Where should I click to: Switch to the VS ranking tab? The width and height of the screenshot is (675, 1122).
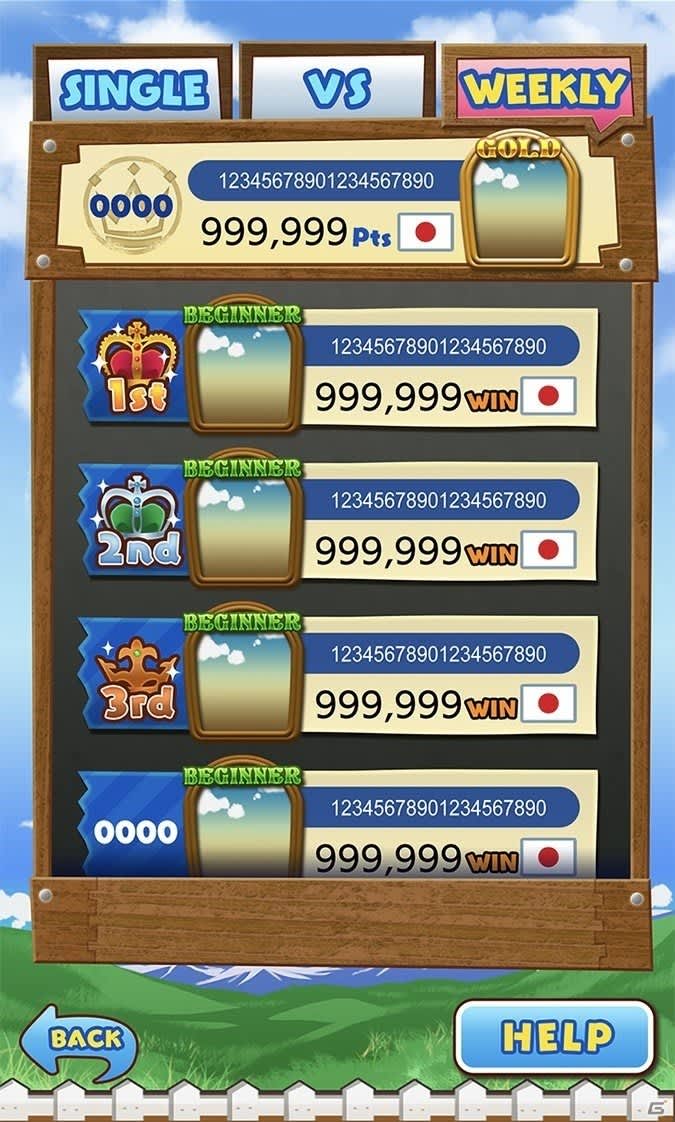[338, 87]
